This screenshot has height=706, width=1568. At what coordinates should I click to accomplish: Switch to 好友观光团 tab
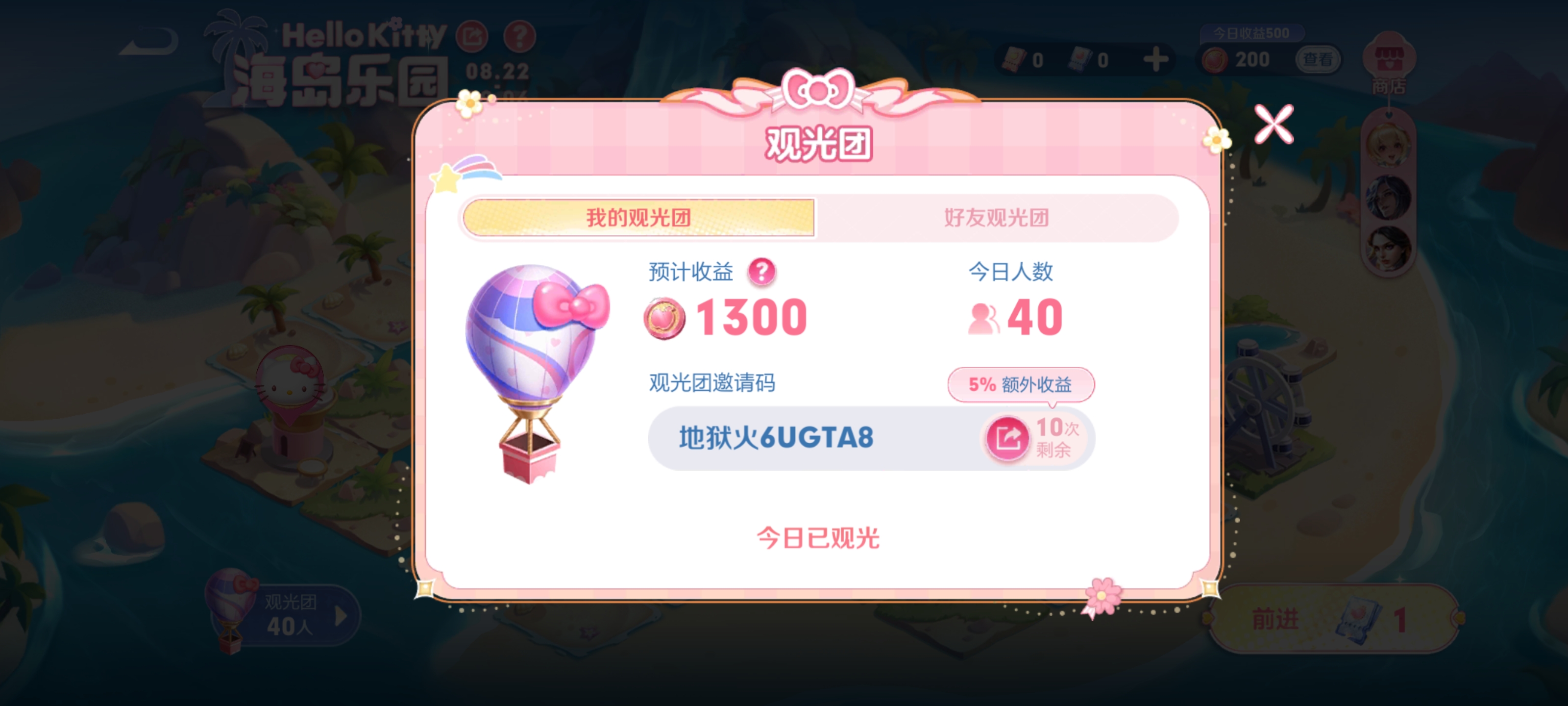pyautogui.click(x=996, y=218)
